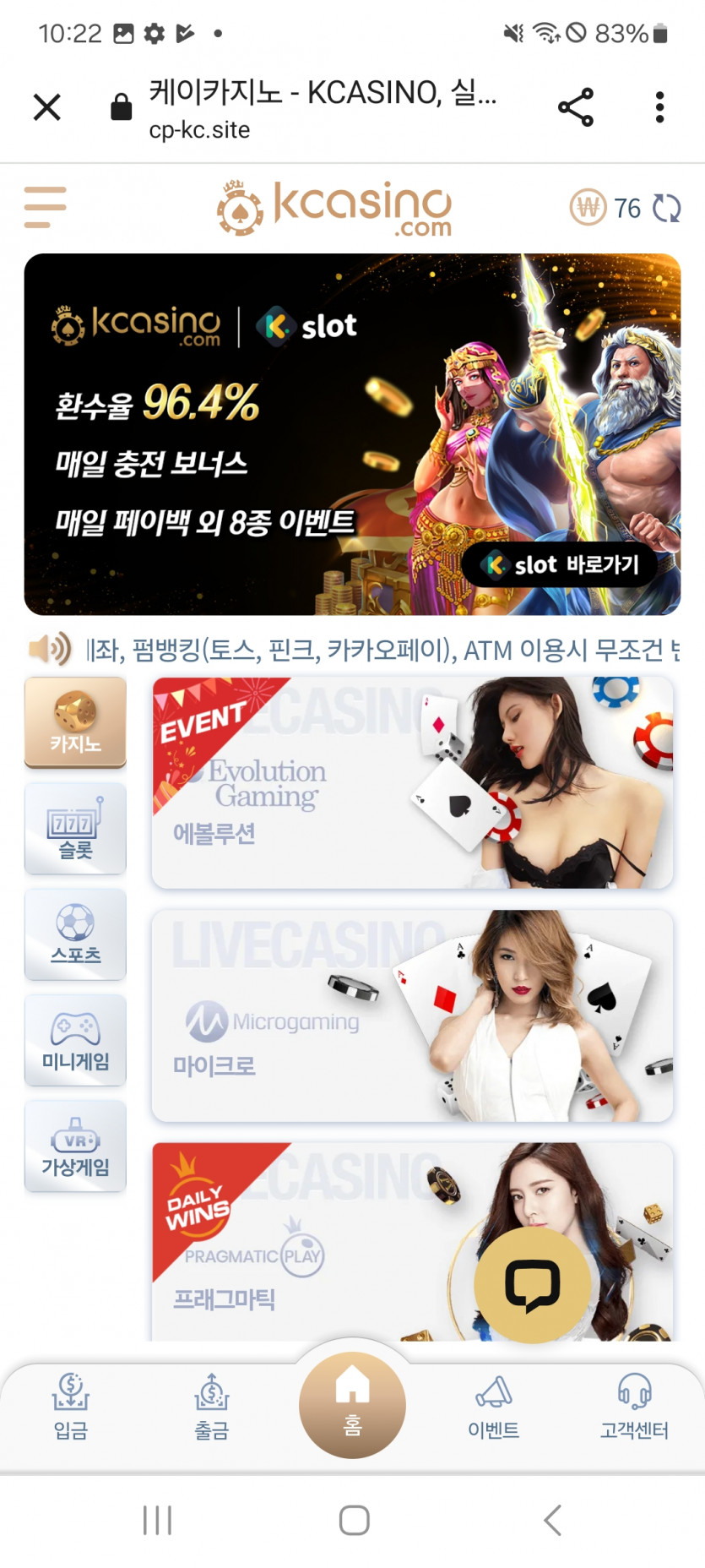The height and width of the screenshot is (1568, 705).
Task: Go to 출금 withdrawal
Action: click(x=212, y=1407)
